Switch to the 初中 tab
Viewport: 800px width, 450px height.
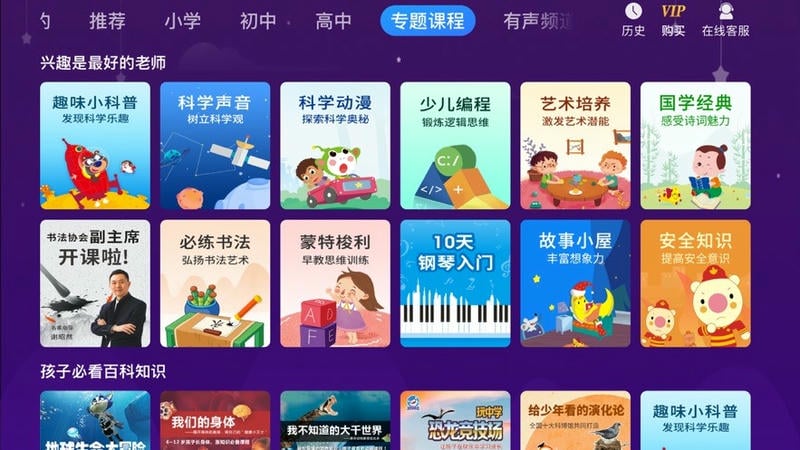coord(258,21)
